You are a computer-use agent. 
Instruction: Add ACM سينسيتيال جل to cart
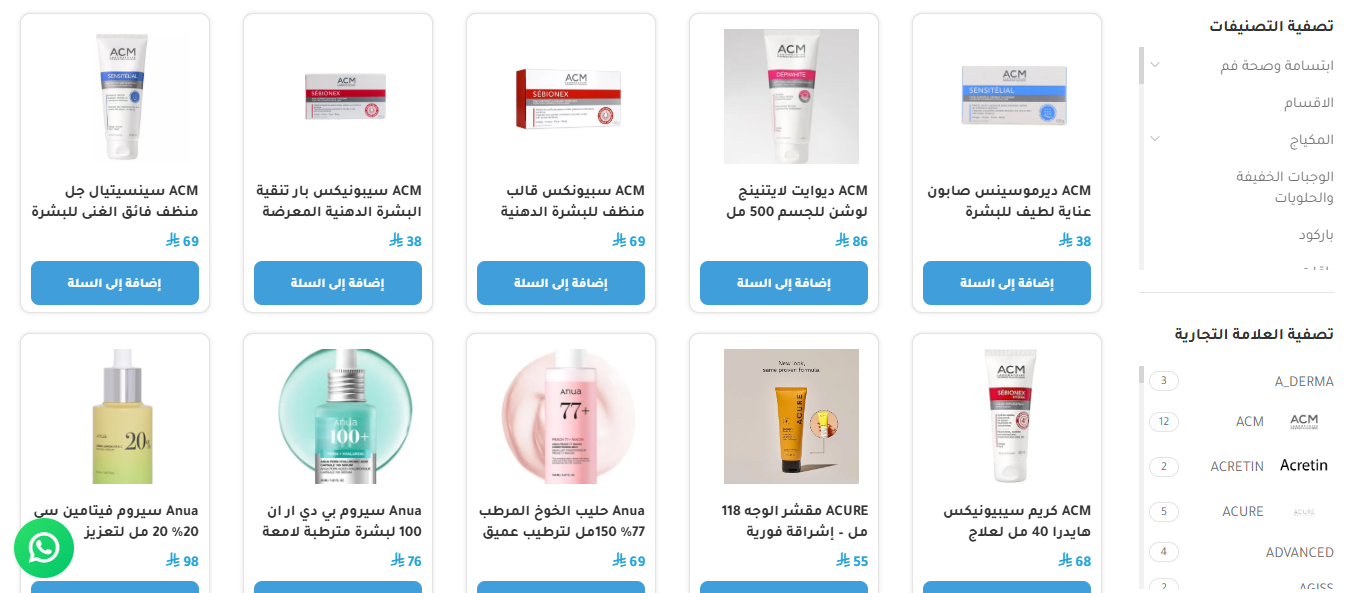[x=115, y=283]
